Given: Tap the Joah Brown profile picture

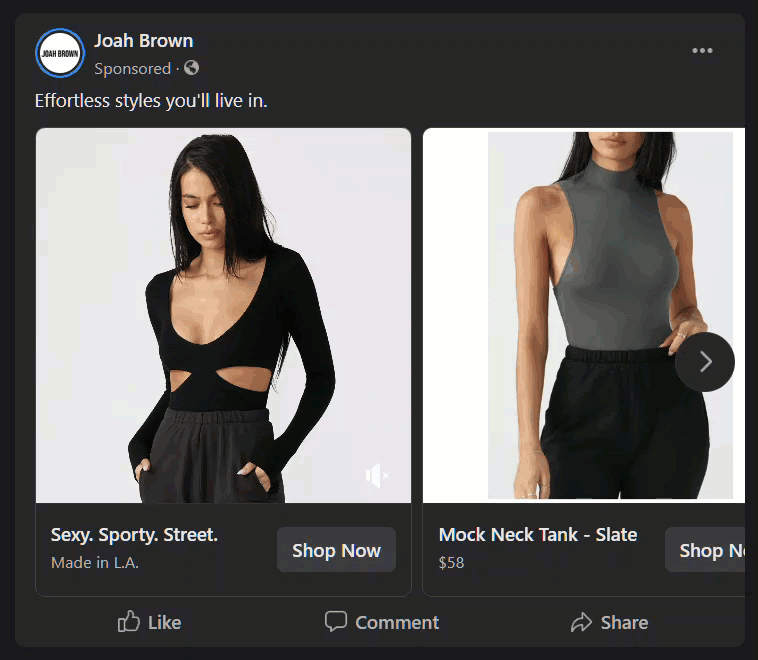Looking at the screenshot, I should [59, 53].
